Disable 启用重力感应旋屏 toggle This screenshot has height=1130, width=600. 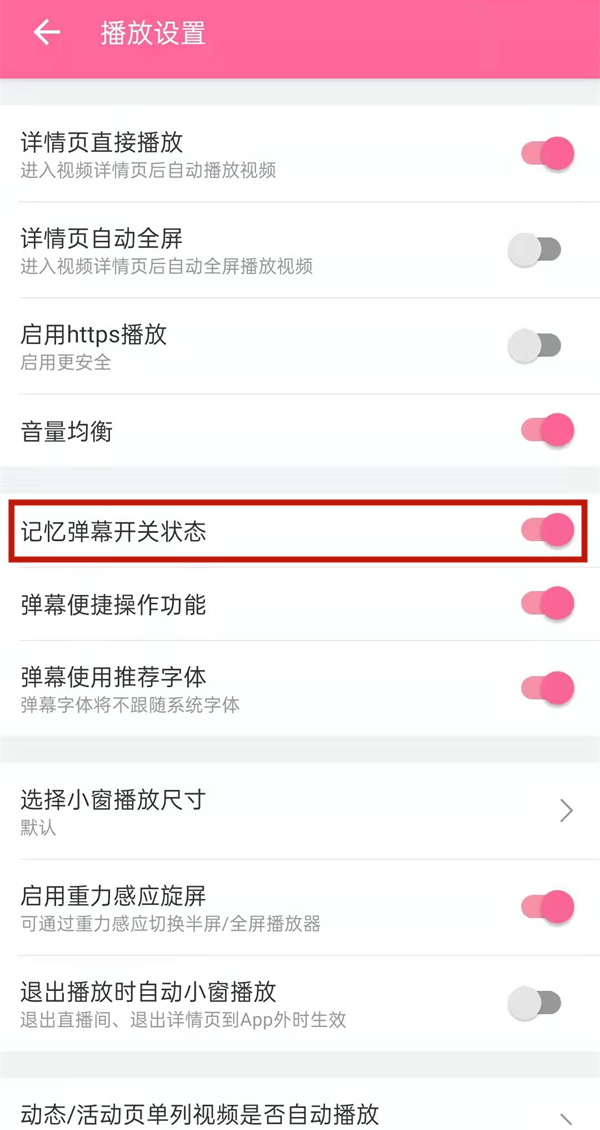coord(547,907)
